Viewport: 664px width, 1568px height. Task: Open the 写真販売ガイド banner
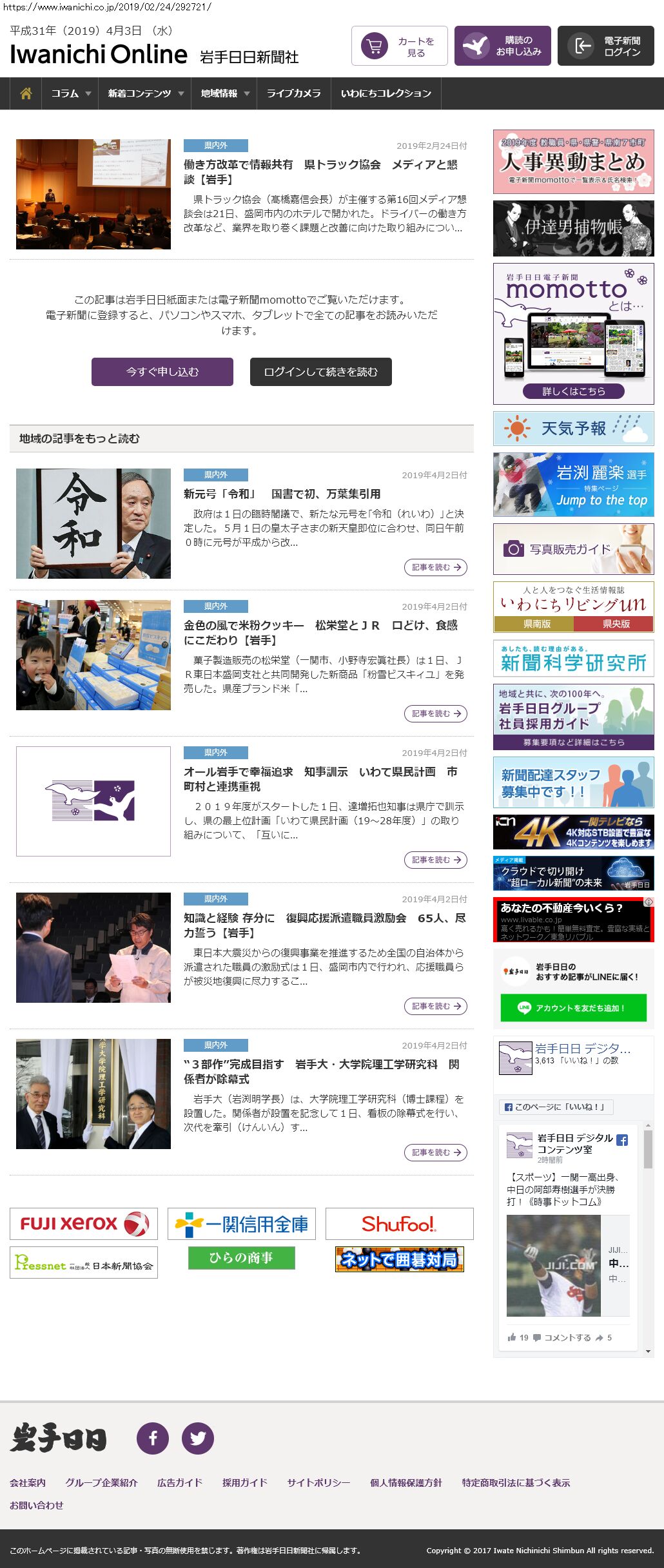coord(573,549)
